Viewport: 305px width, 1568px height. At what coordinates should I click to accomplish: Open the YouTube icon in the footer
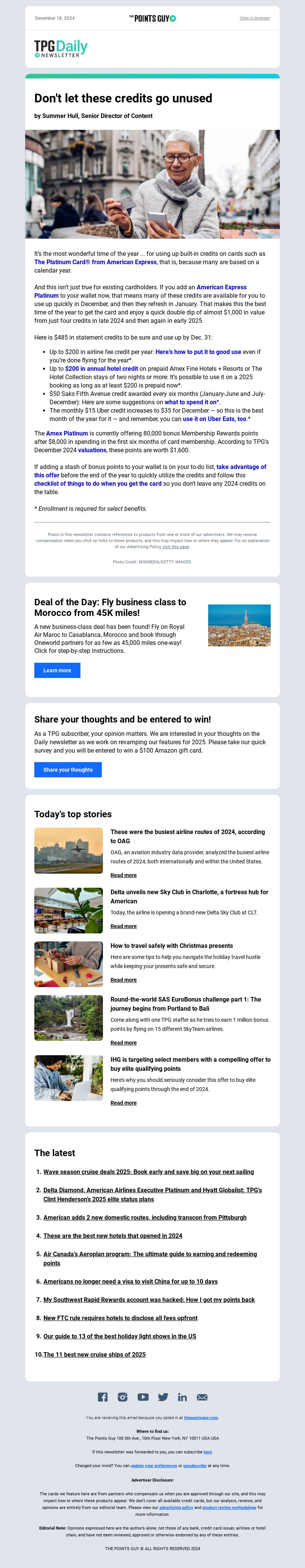pos(143,1397)
